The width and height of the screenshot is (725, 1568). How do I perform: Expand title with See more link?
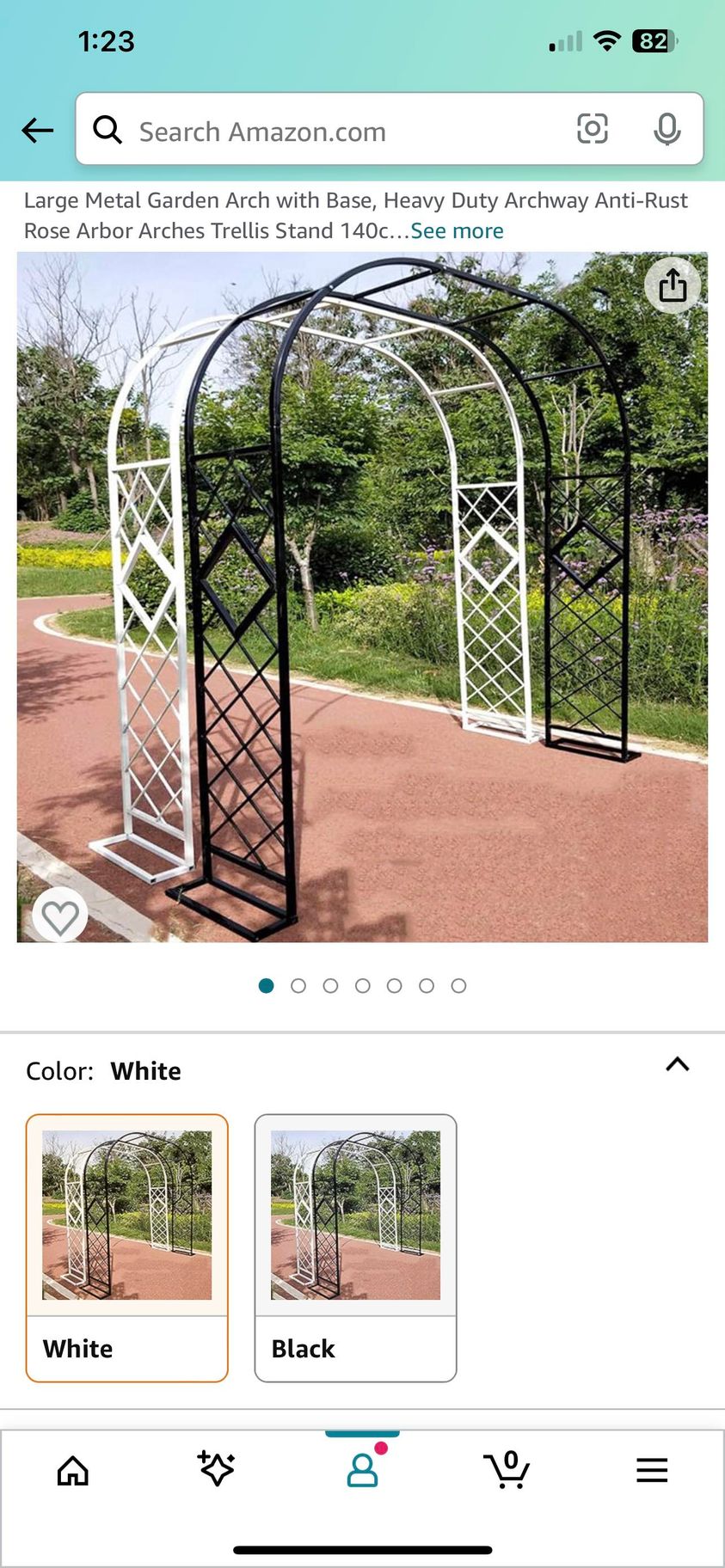pyautogui.click(x=457, y=231)
